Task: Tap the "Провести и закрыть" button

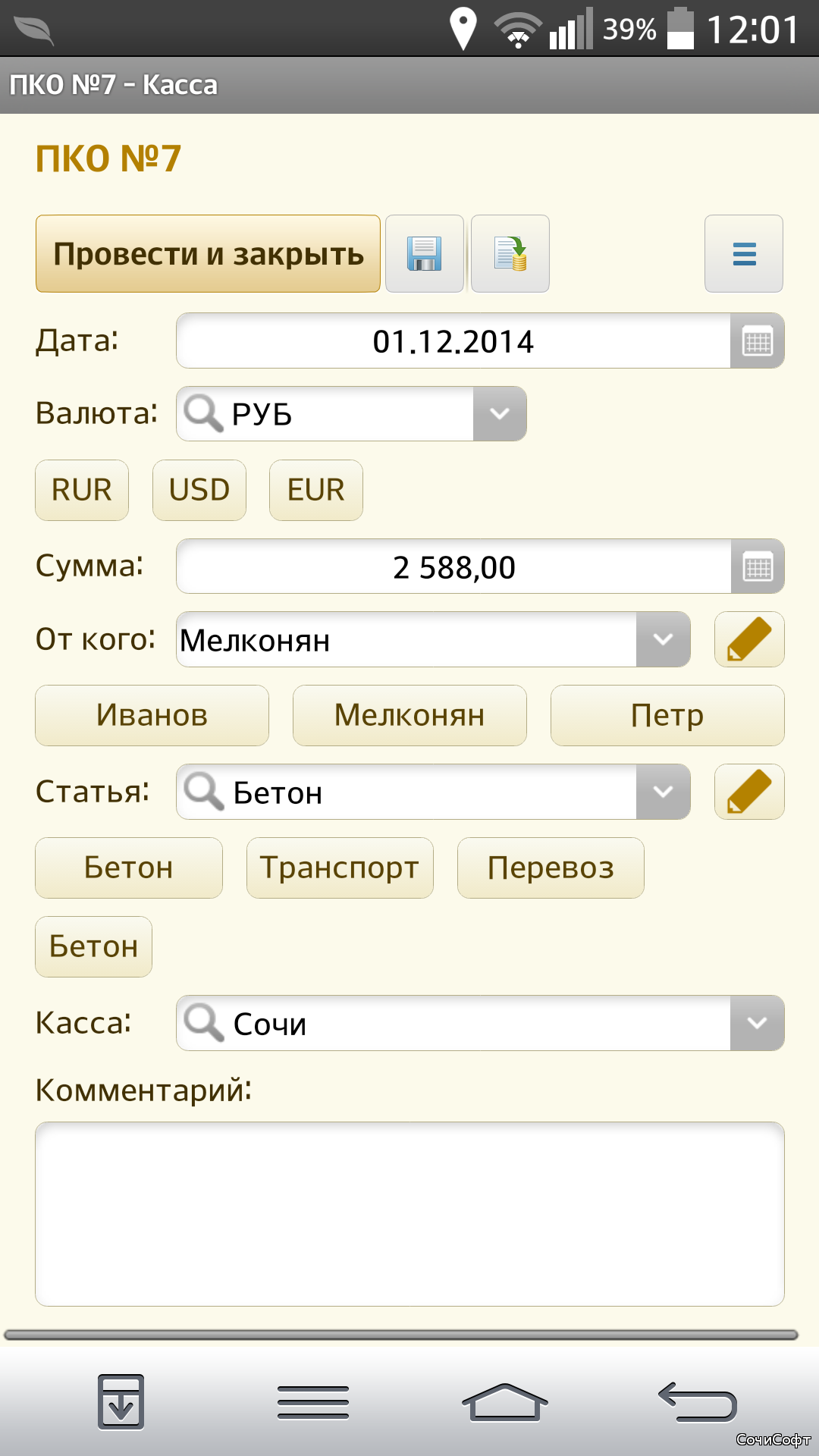Action: pyautogui.click(x=208, y=253)
